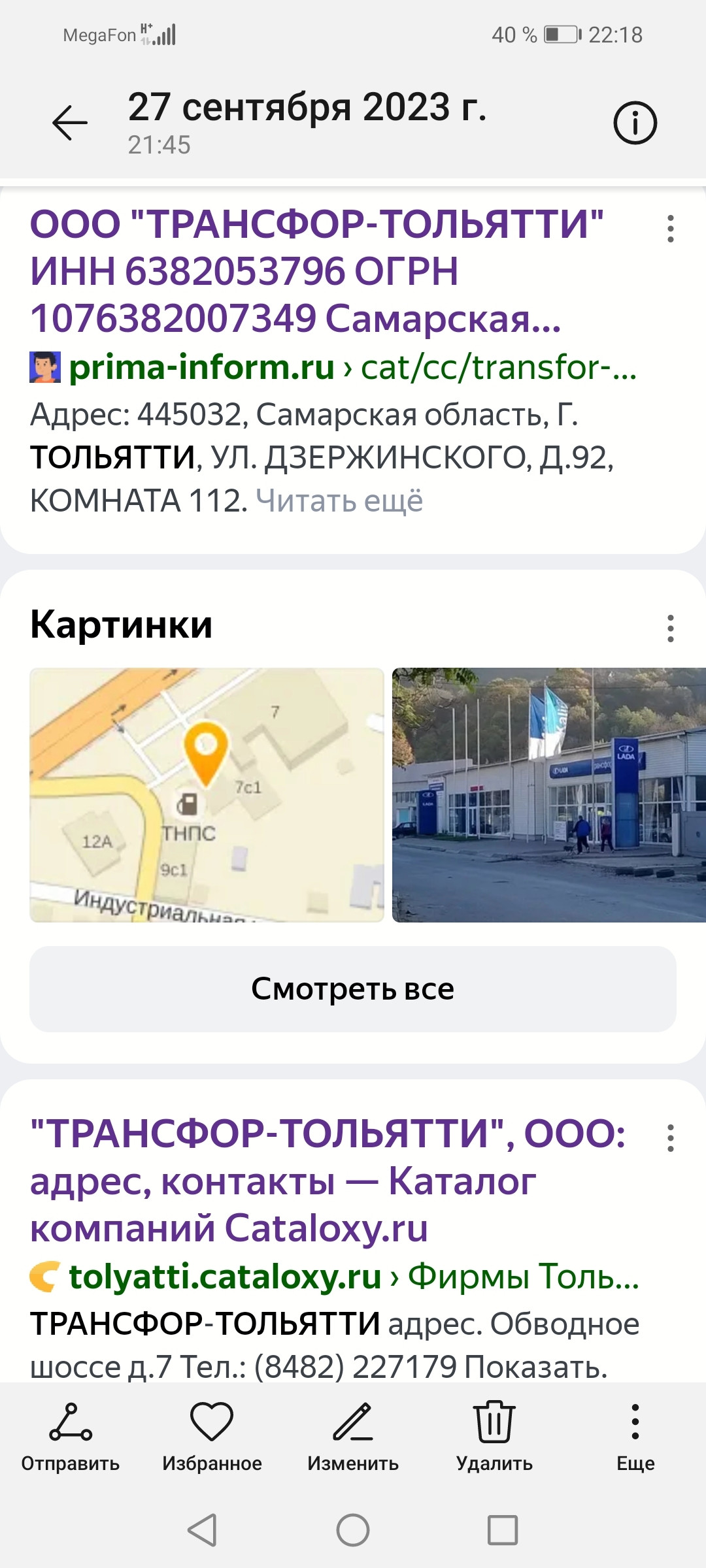Open the photo details info icon

pyautogui.click(x=635, y=123)
